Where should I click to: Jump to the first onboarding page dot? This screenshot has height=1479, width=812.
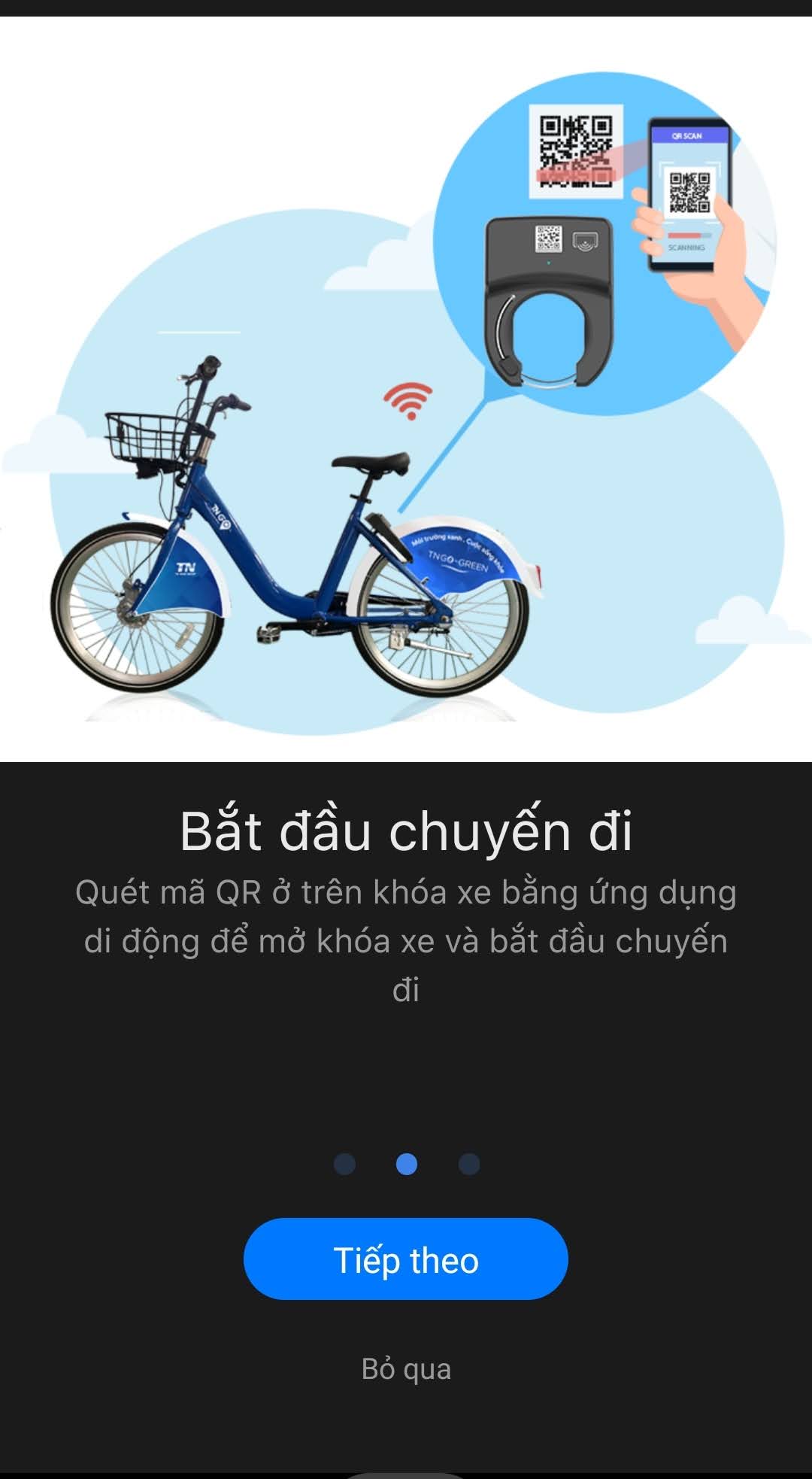(344, 1164)
